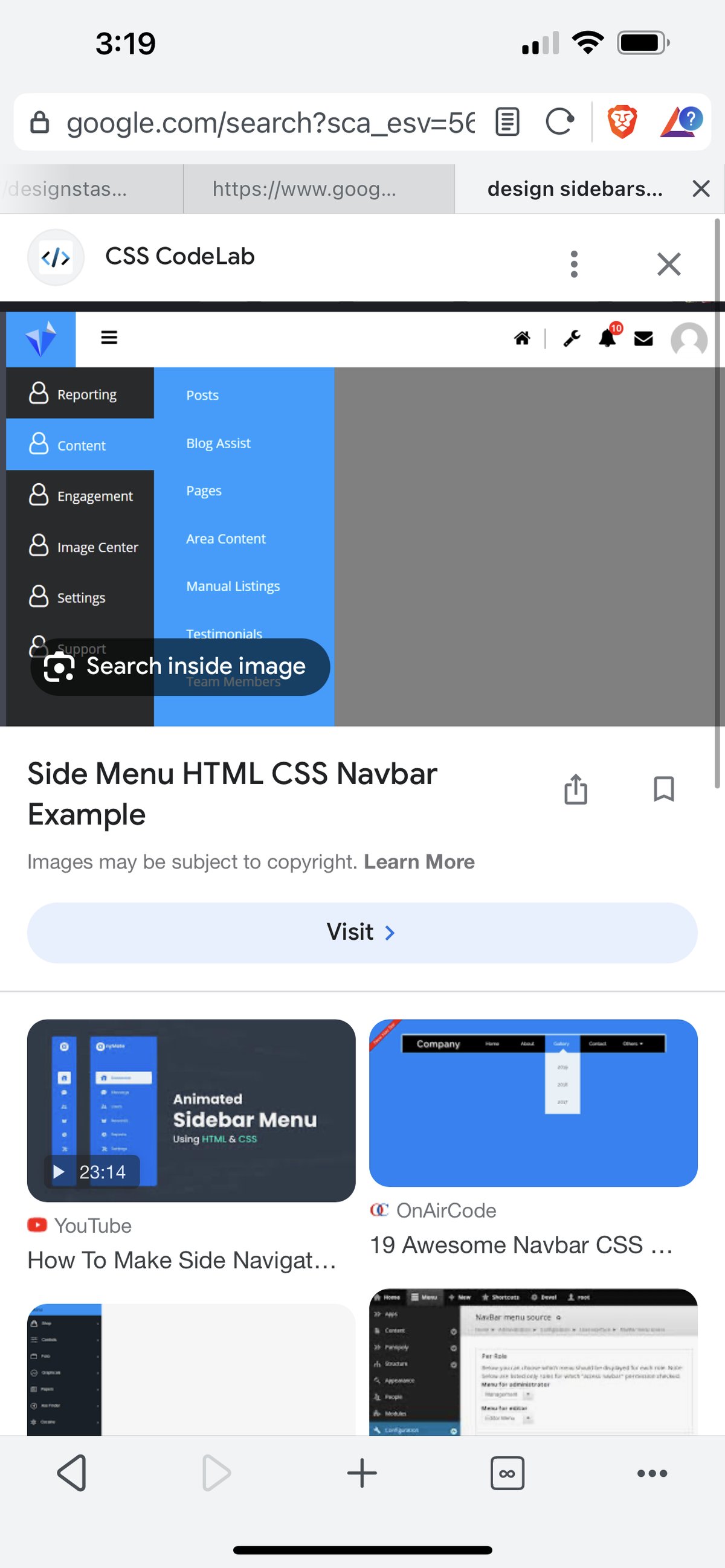Open the YouTube Animated Sidebar Menu result

191,1111
